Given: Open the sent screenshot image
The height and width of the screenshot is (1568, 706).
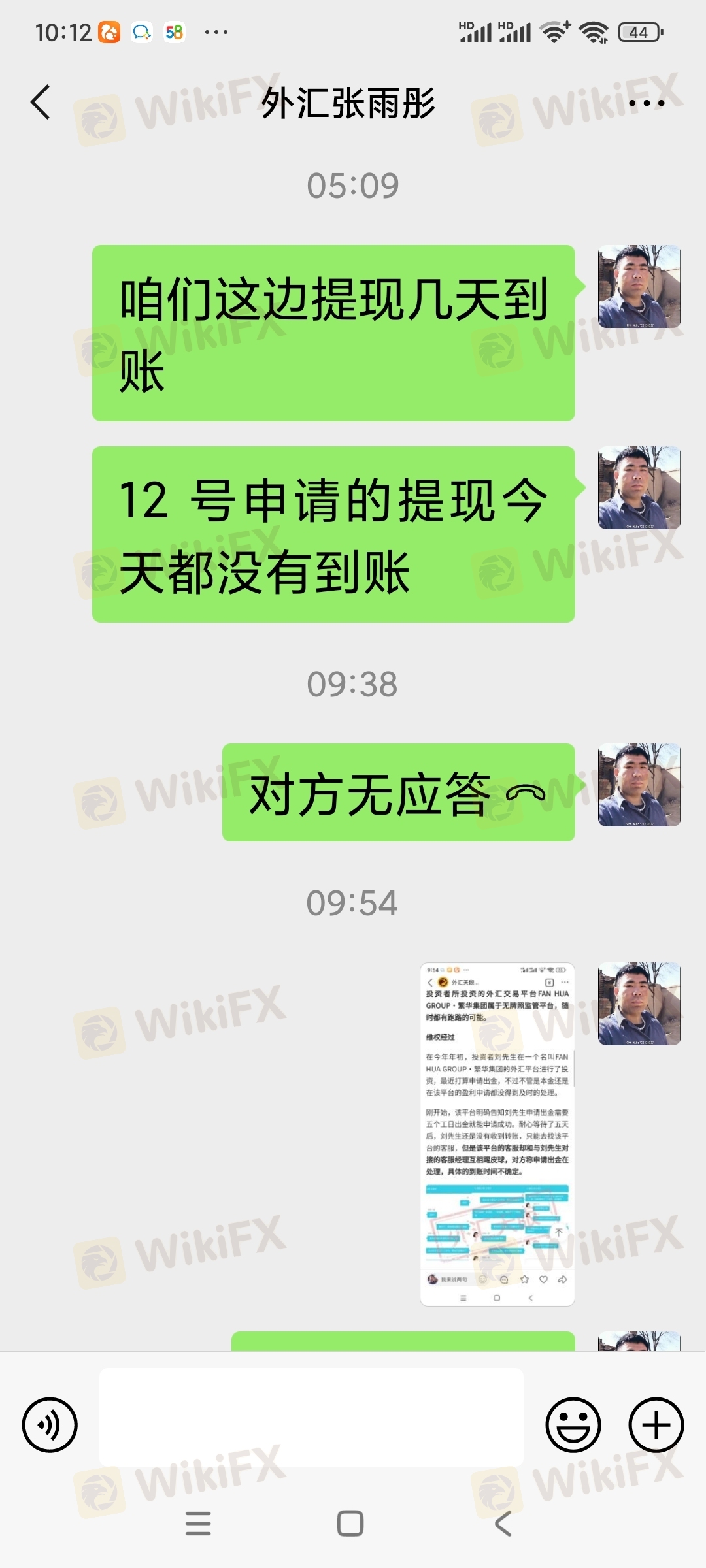Looking at the screenshot, I should tap(497, 1134).
